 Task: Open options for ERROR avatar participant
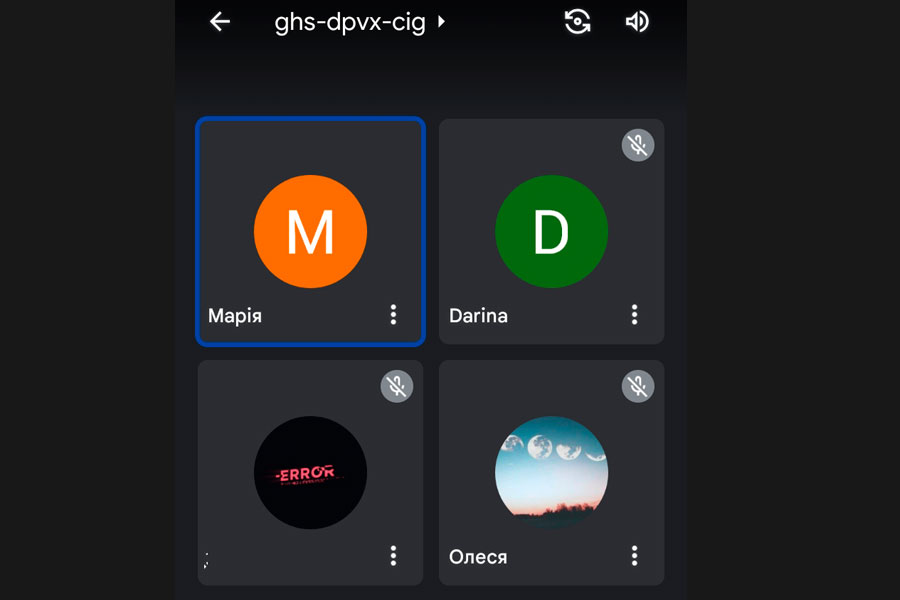pos(393,556)
